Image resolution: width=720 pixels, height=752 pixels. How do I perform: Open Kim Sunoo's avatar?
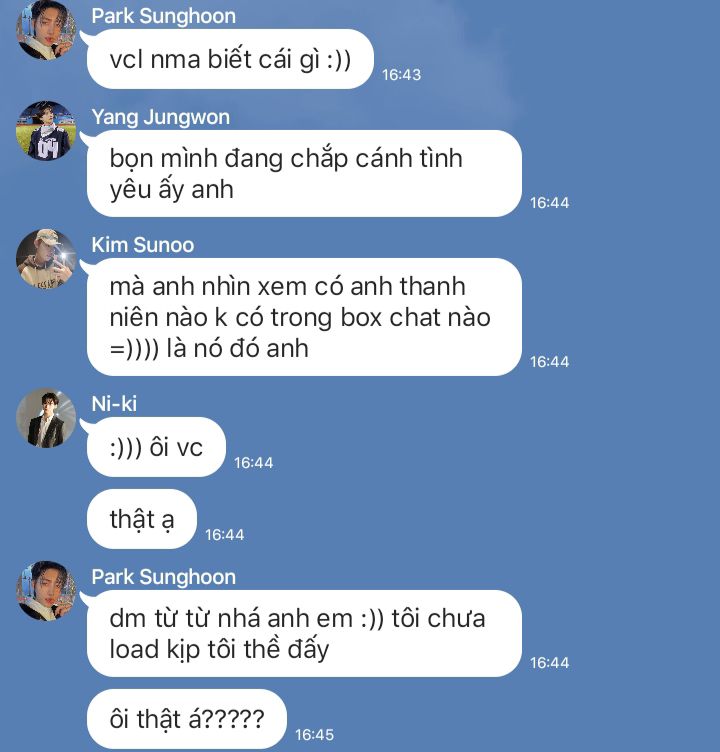coord(46,259)
